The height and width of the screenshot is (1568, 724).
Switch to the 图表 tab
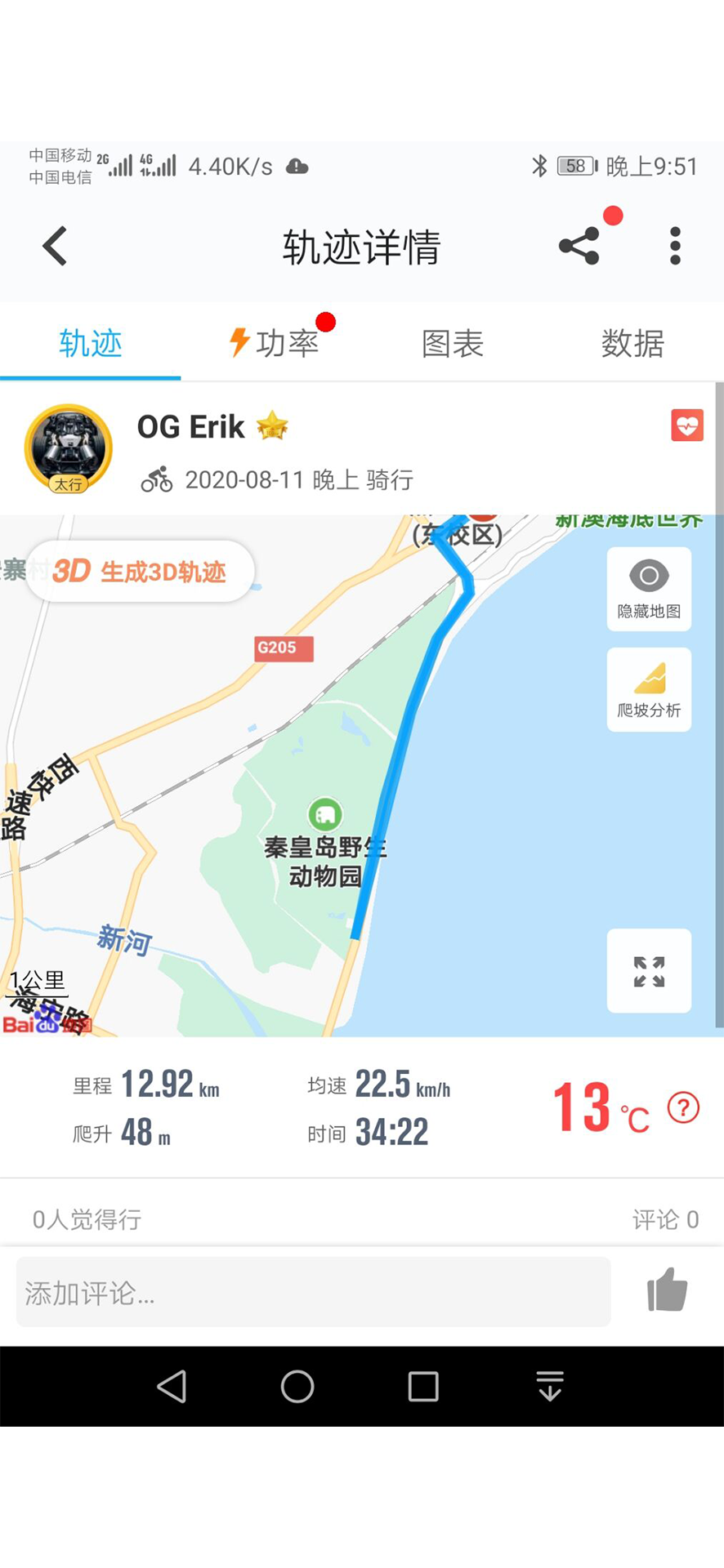coord(452,343)
